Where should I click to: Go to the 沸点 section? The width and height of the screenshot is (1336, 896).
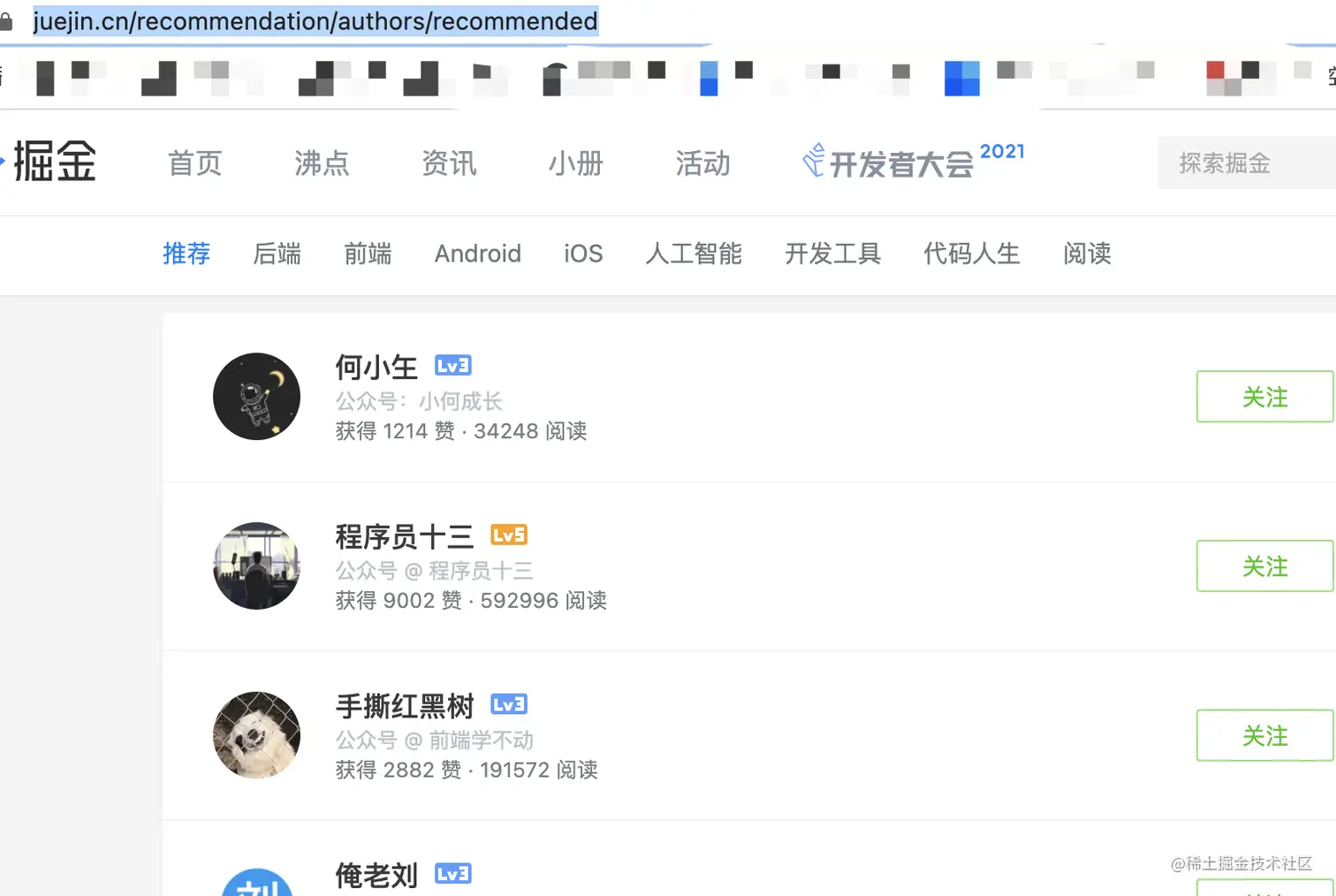(x=322, y=163)
